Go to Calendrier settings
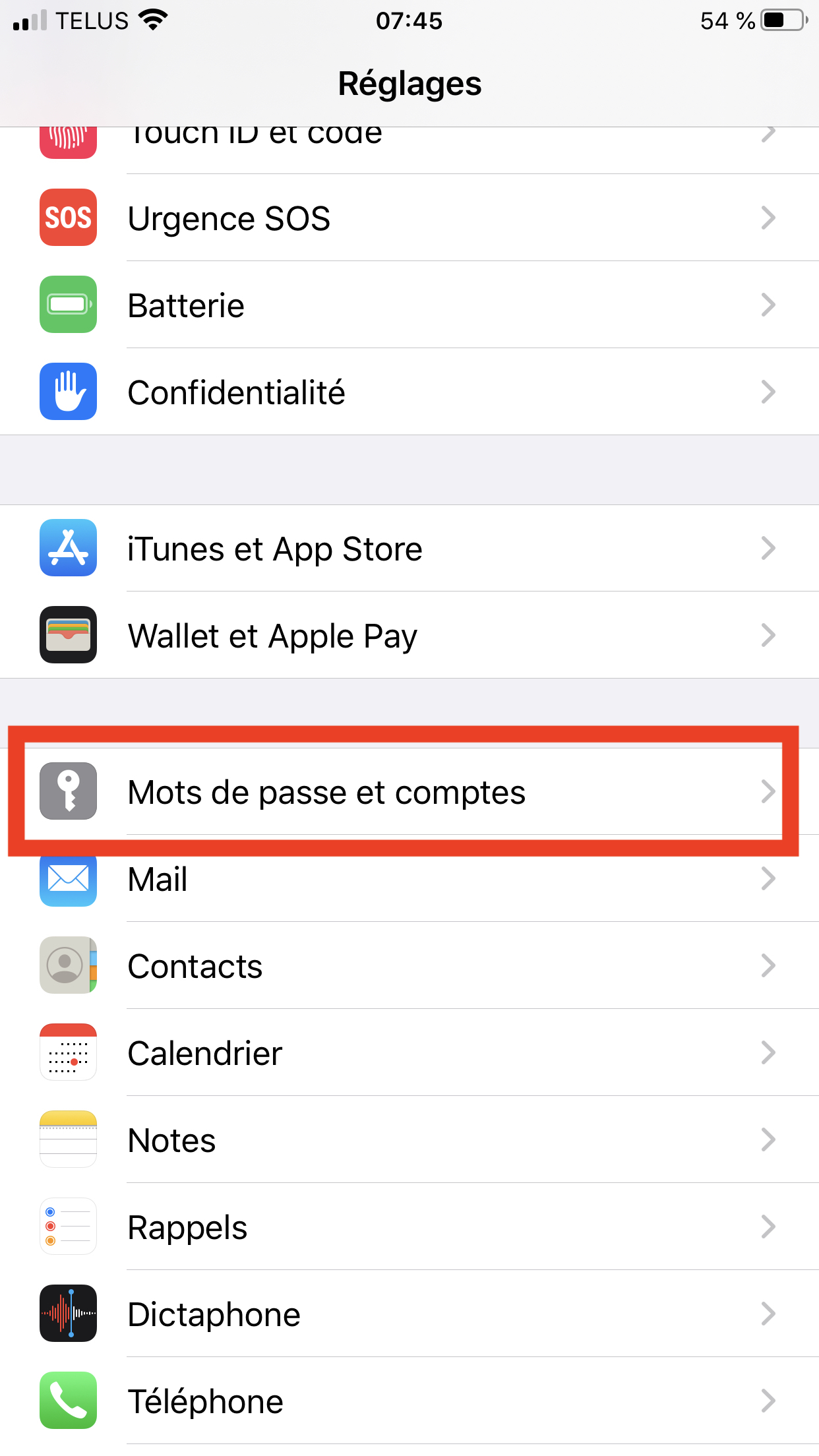 click(x=409, y=1053)
